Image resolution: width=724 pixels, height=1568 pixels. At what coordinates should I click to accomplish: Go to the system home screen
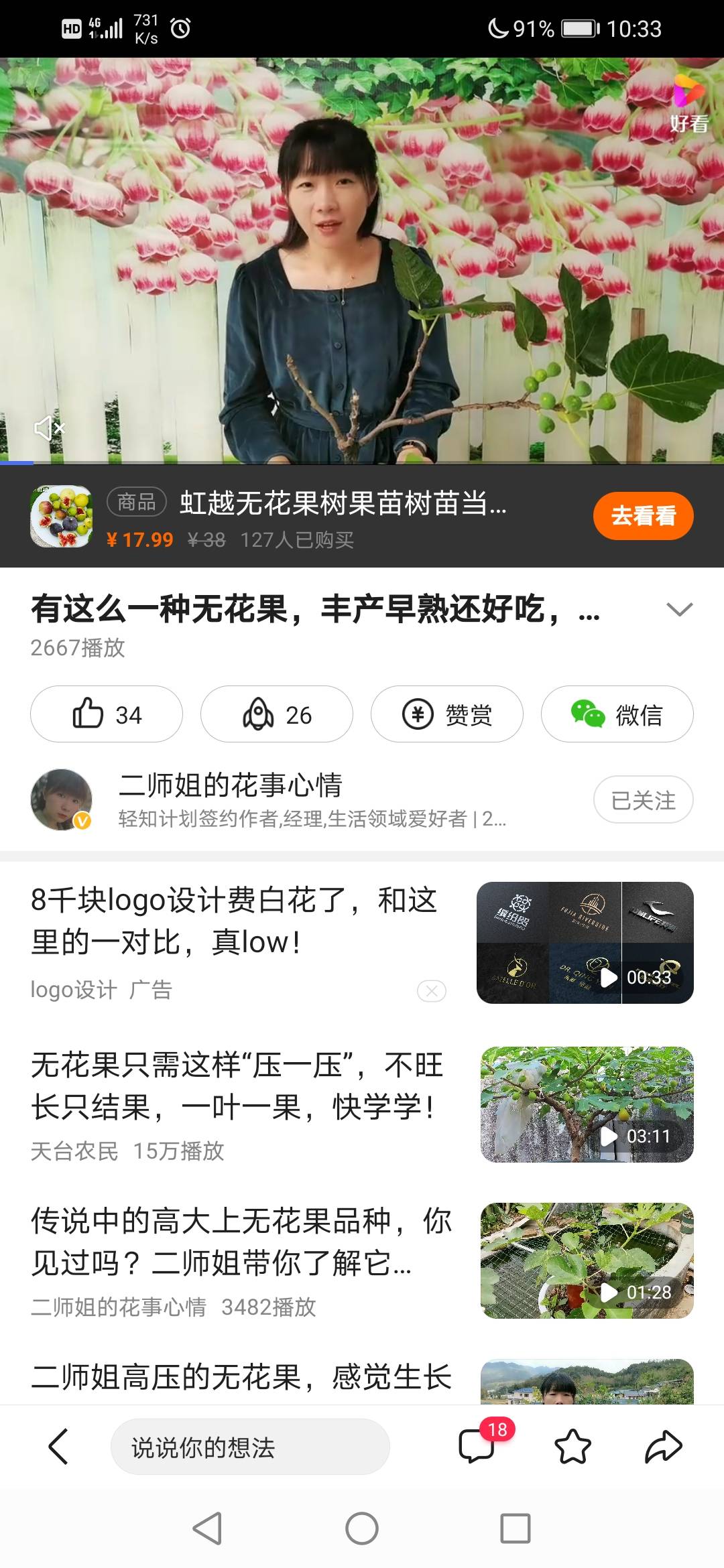[x=362, y=1529]
